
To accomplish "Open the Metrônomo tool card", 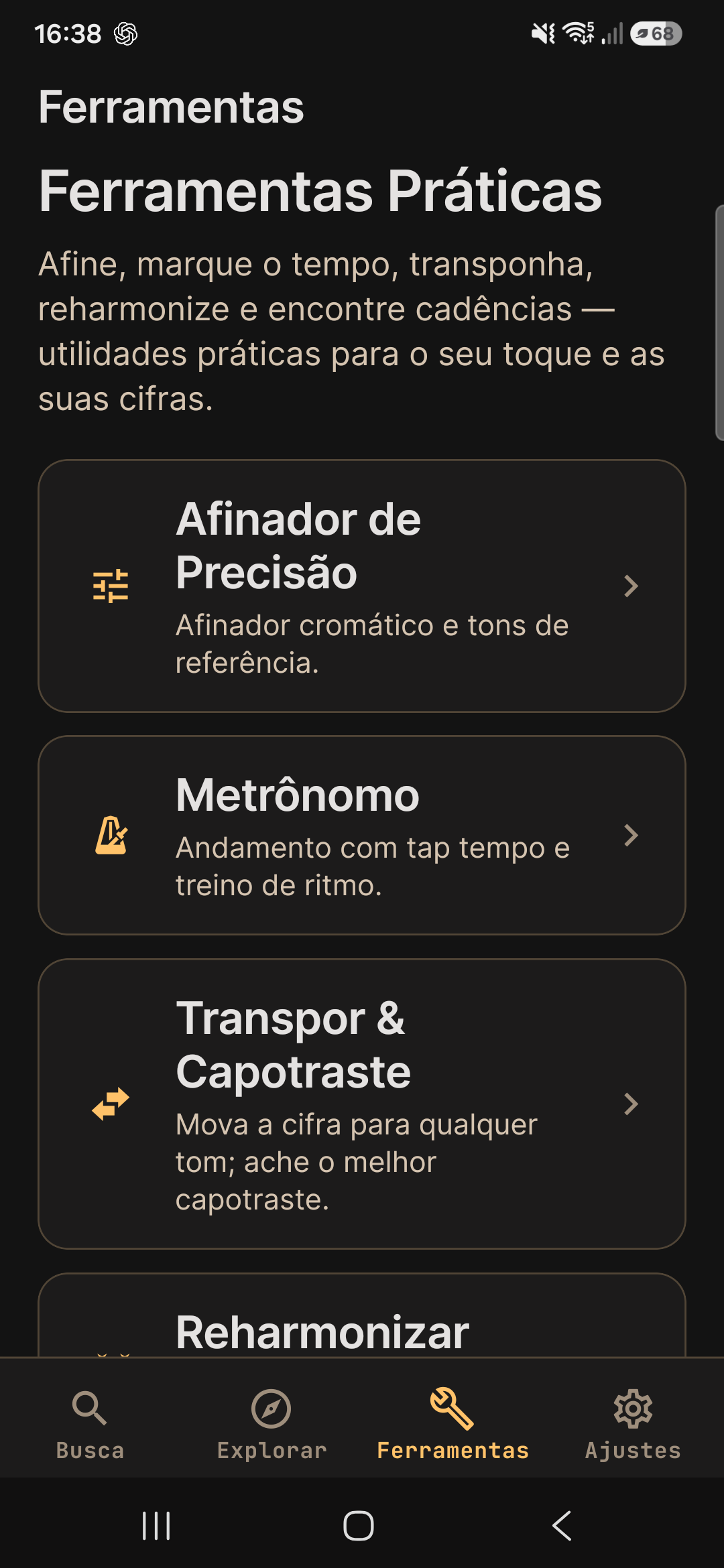I will point(362,835).
